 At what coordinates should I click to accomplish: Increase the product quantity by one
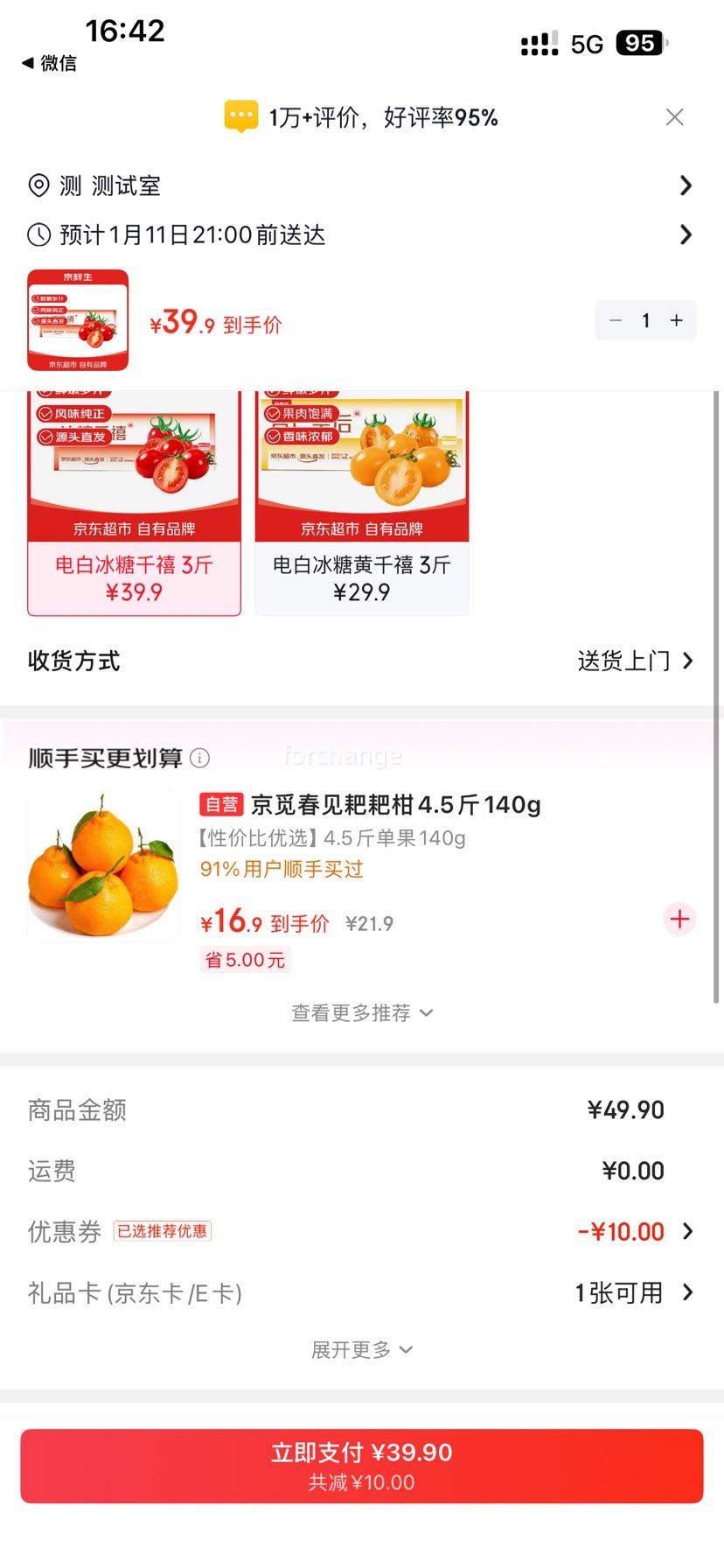(677, 321)
